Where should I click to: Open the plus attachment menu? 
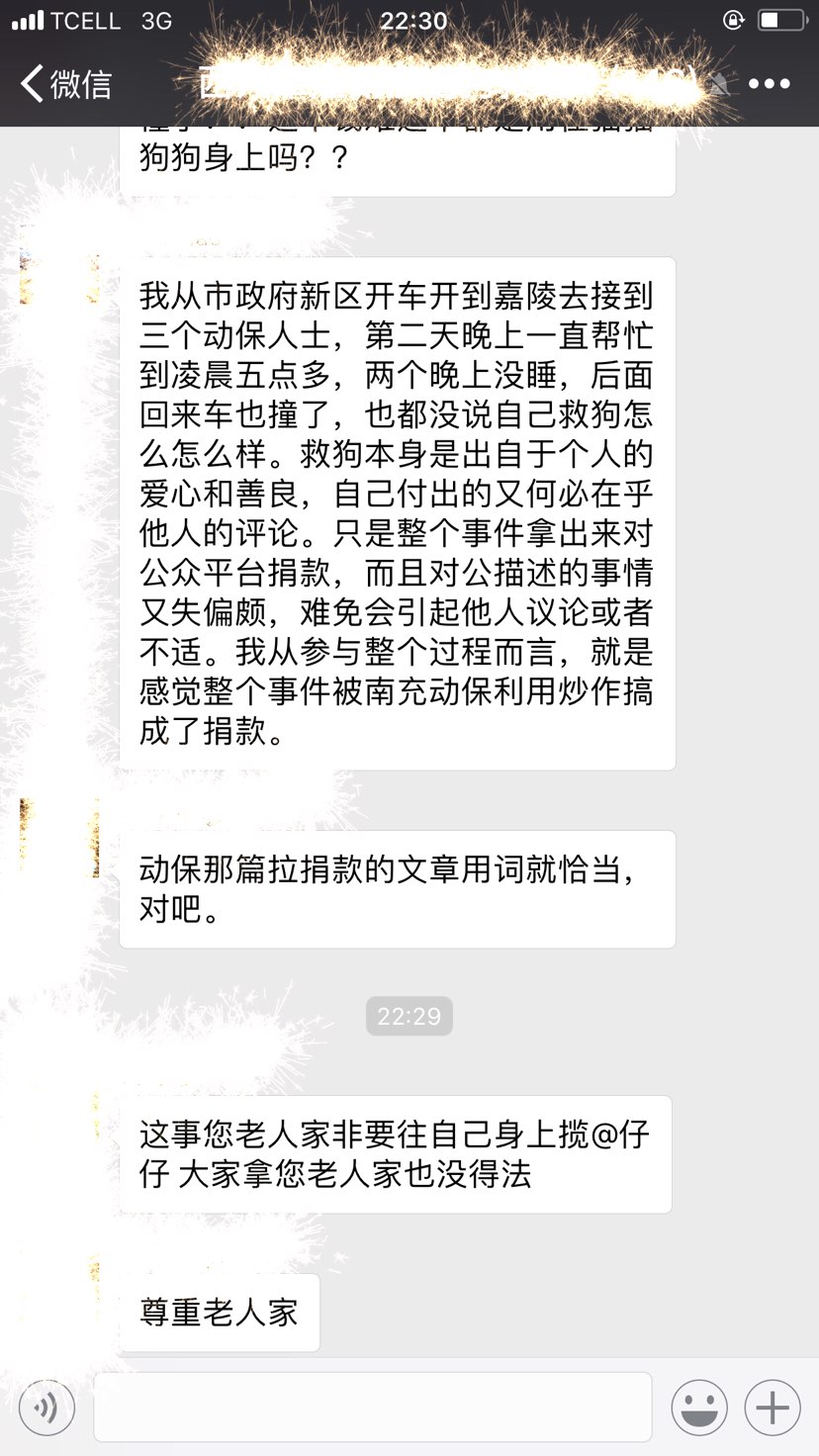pos(773,1407)
